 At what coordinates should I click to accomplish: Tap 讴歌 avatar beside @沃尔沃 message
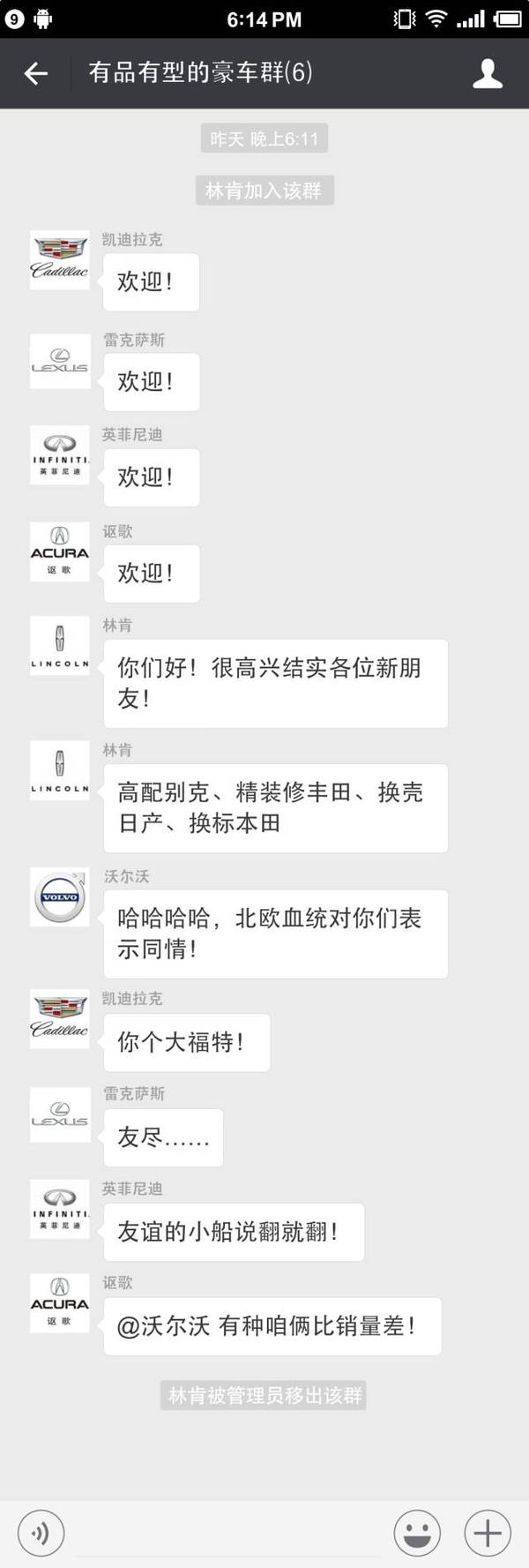pyautogui.click(x=60, y=1302)
